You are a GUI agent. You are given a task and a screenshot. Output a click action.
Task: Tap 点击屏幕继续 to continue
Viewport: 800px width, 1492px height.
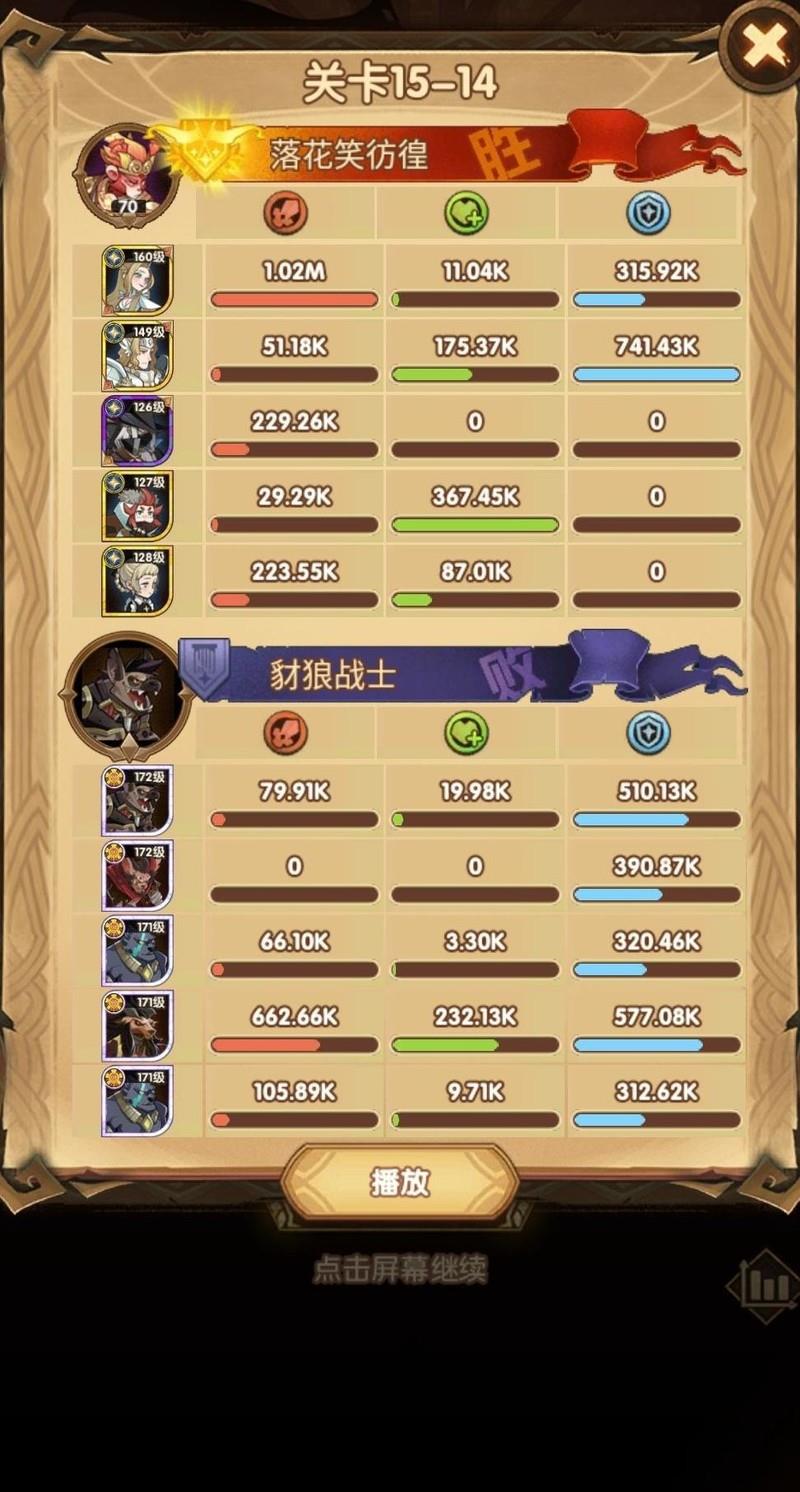coord(400,1270)
